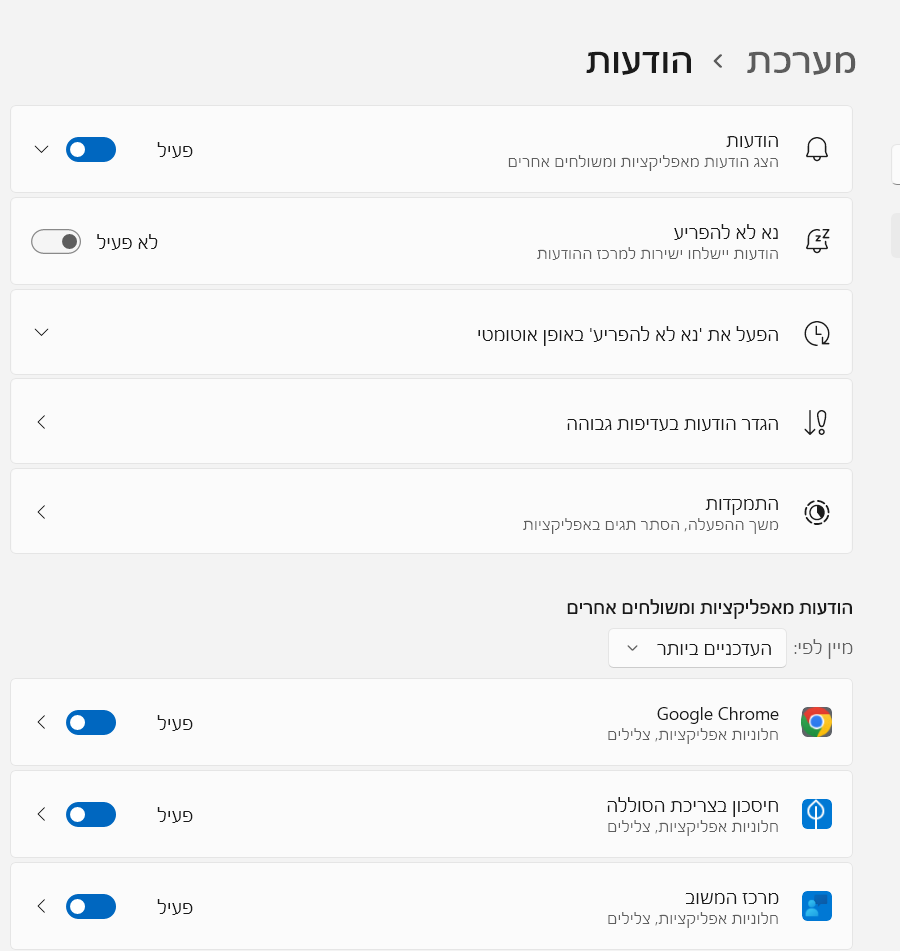Open הגדר הודעות בעדיפות גבוהה
The width and height of the screenshot is (900, 951).
point(430,422)
